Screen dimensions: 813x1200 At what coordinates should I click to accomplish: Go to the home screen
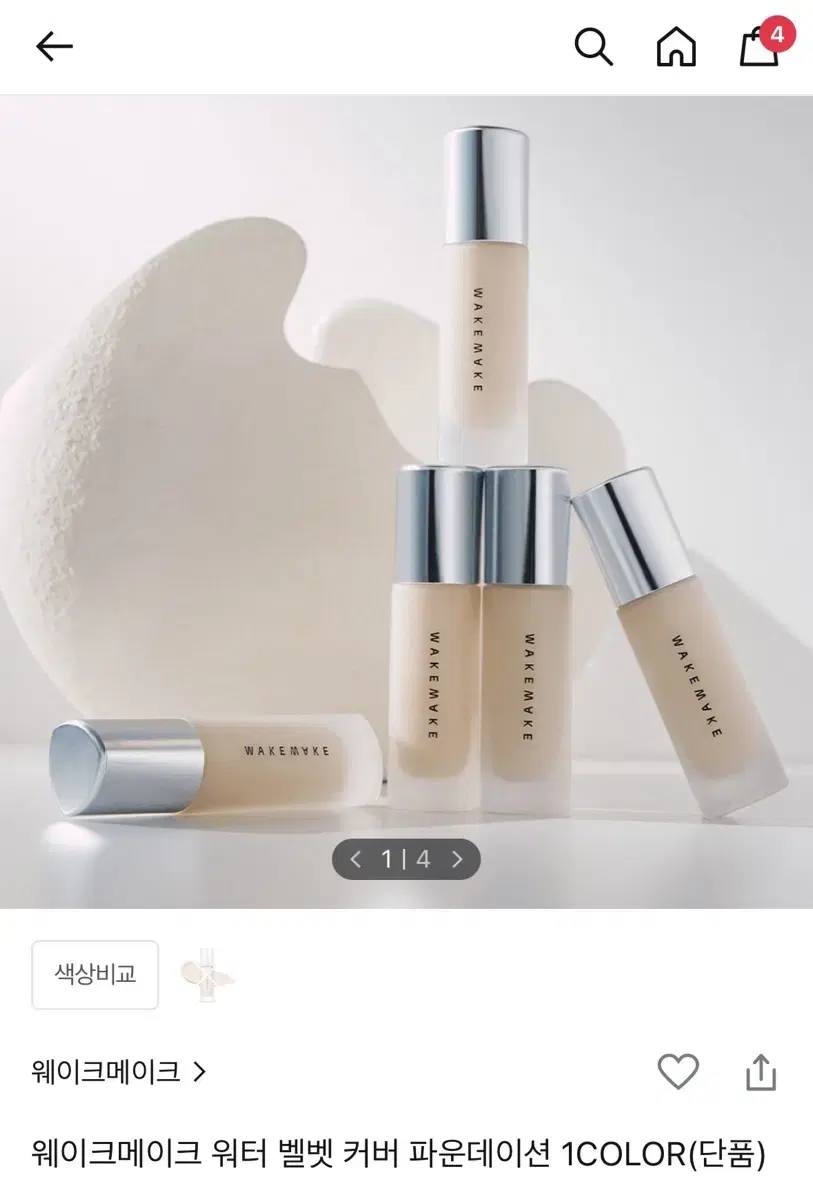coord(676,46)
